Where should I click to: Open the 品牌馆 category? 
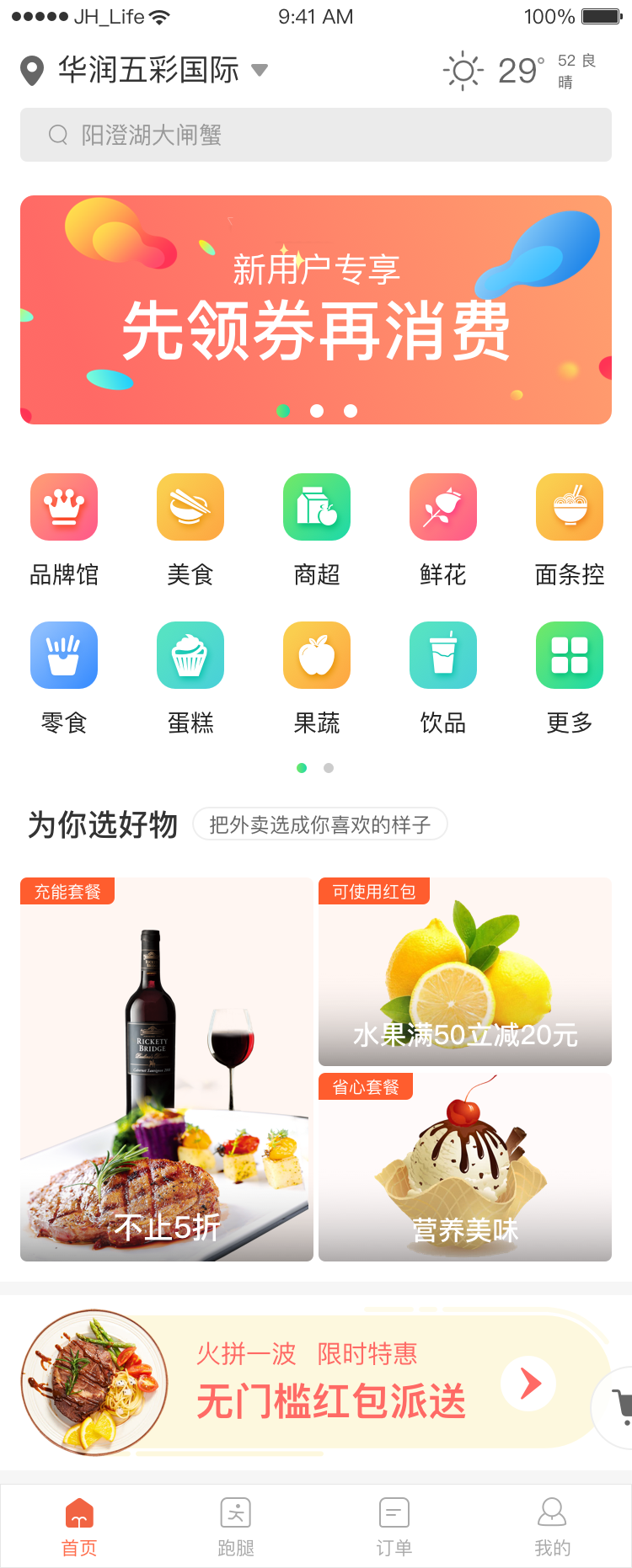pyautogui.click(x=64, y=530)
